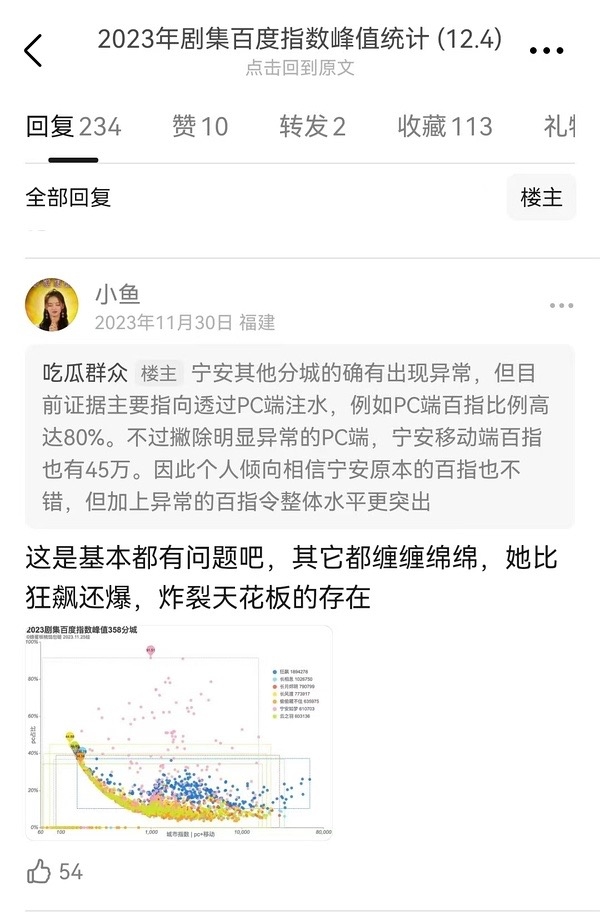Screen dimensions: 600x912
Task: Open the top-right overflow menu
Action: tap(546, 50)
